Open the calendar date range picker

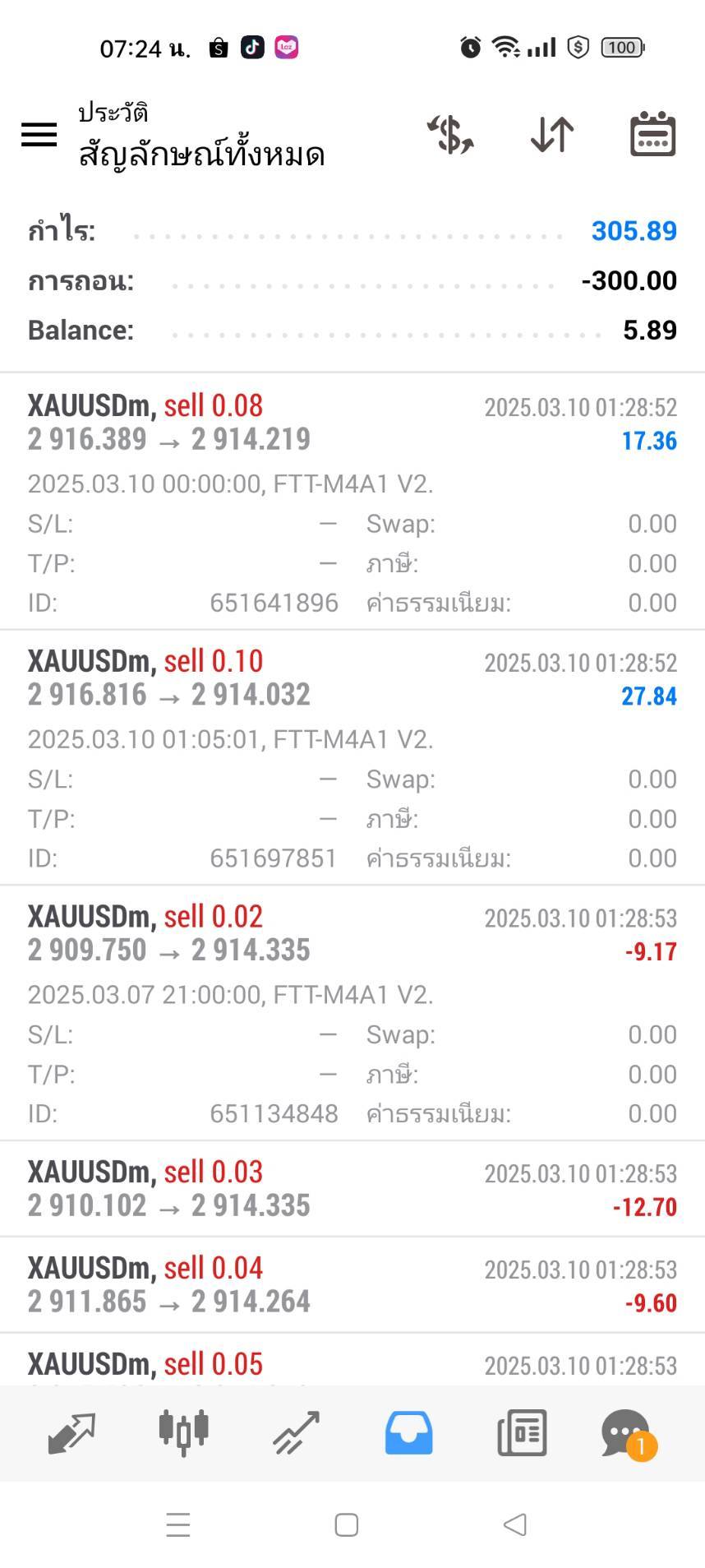pyautogui.click(x=652, y=134)
